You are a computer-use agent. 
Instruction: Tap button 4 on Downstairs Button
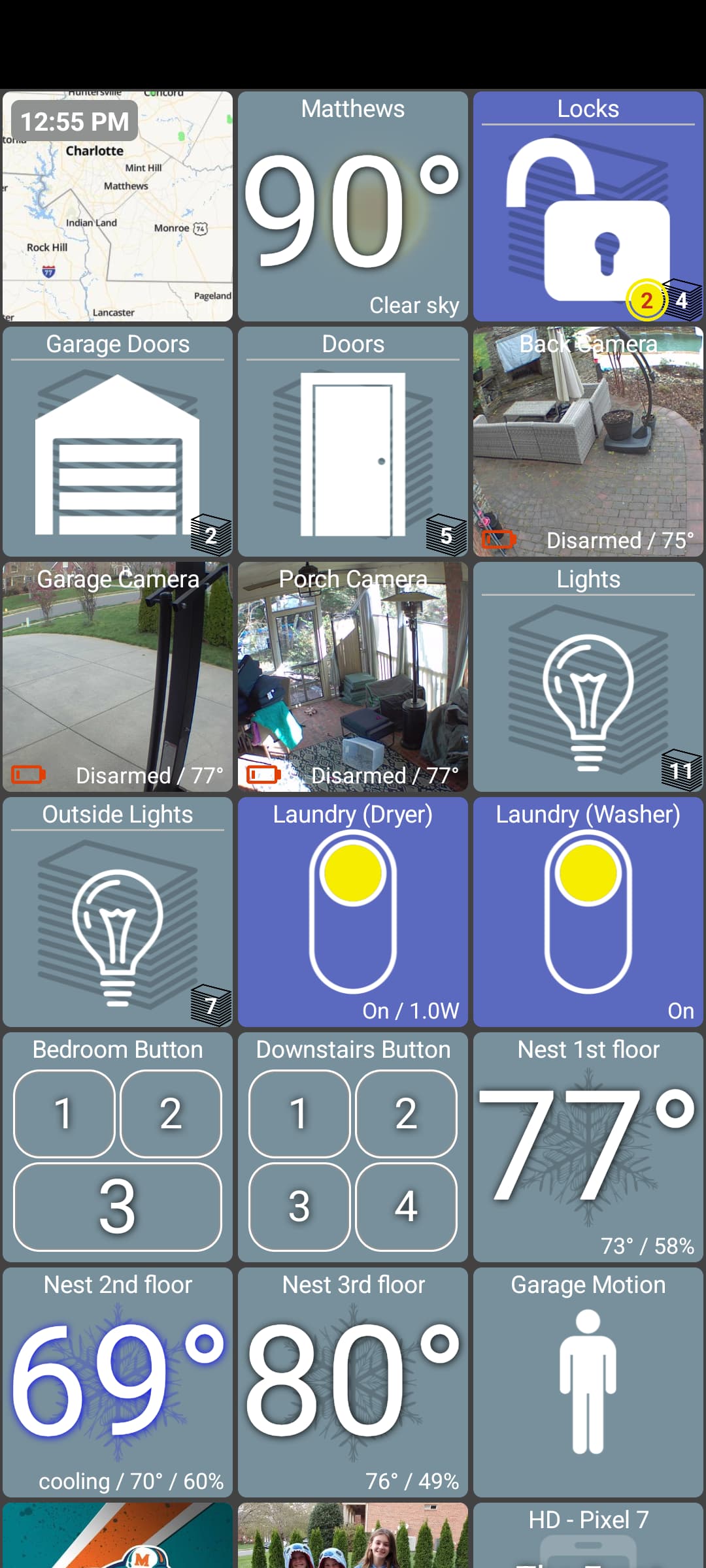[x=406, y=1206]
